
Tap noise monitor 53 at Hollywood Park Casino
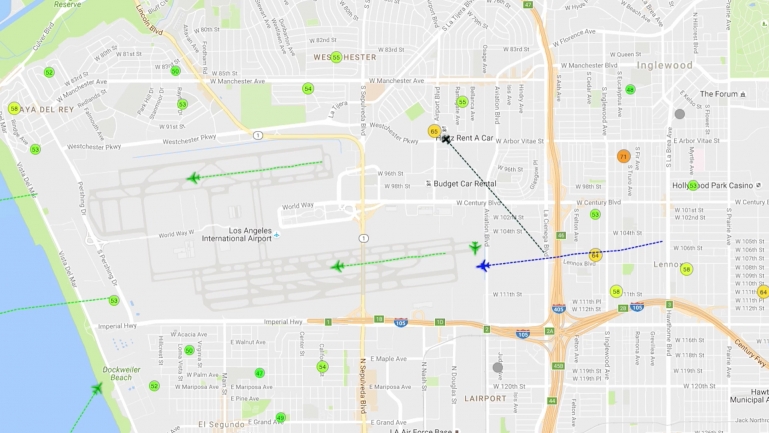pyautogui.click(x=692, y=185)
